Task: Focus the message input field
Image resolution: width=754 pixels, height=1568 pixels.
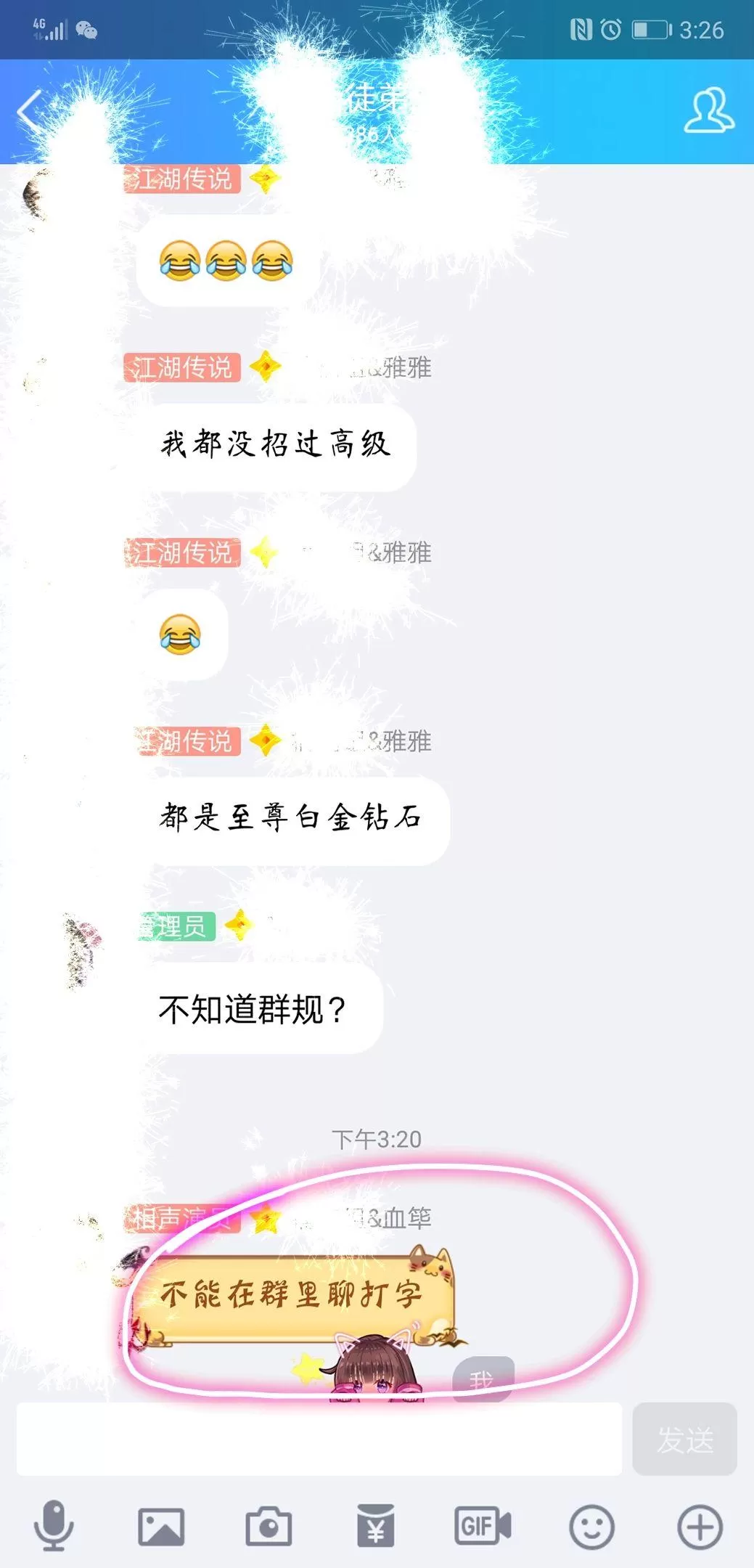Action: click(x=319, y=1439)
